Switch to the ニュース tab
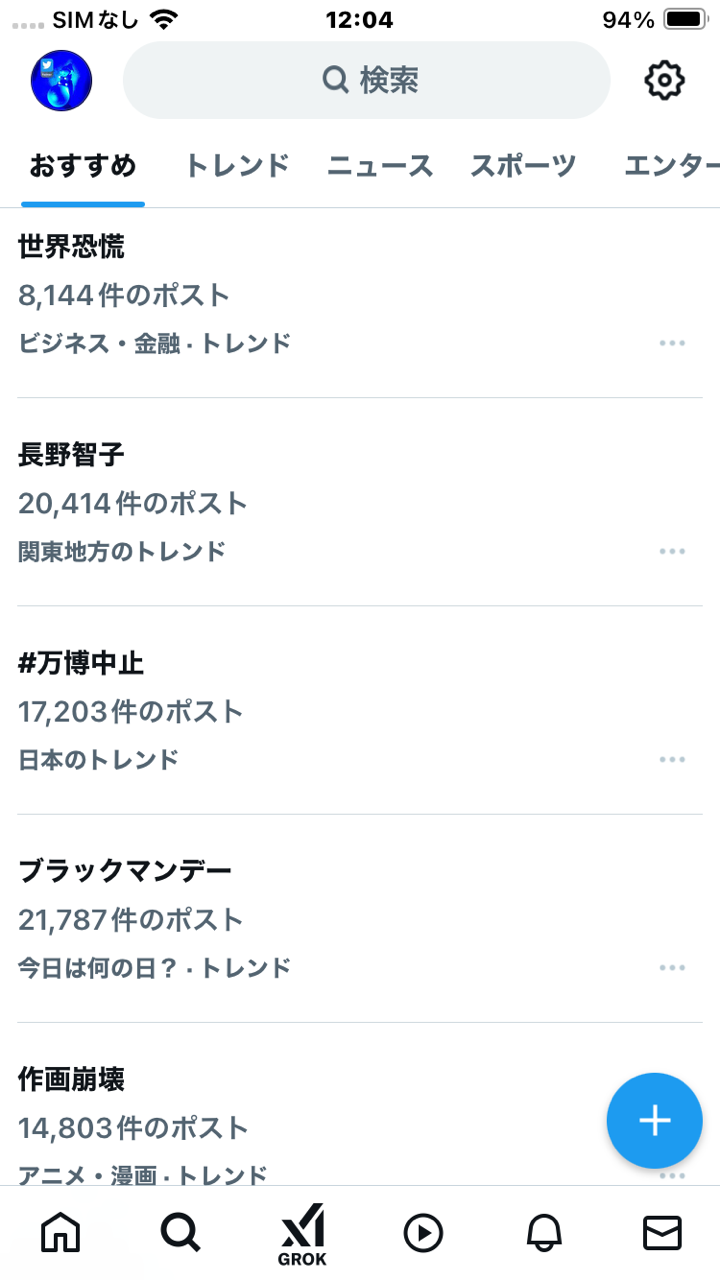 coord(380,165)
